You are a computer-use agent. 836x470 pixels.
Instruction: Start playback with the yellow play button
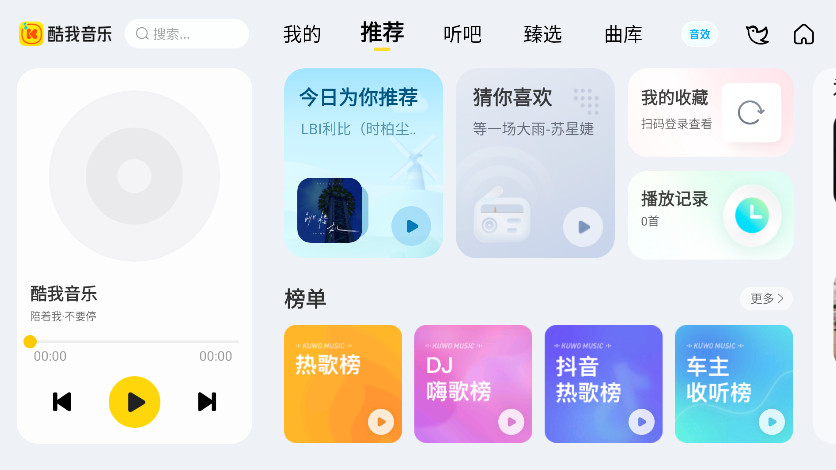click(134, 402)
